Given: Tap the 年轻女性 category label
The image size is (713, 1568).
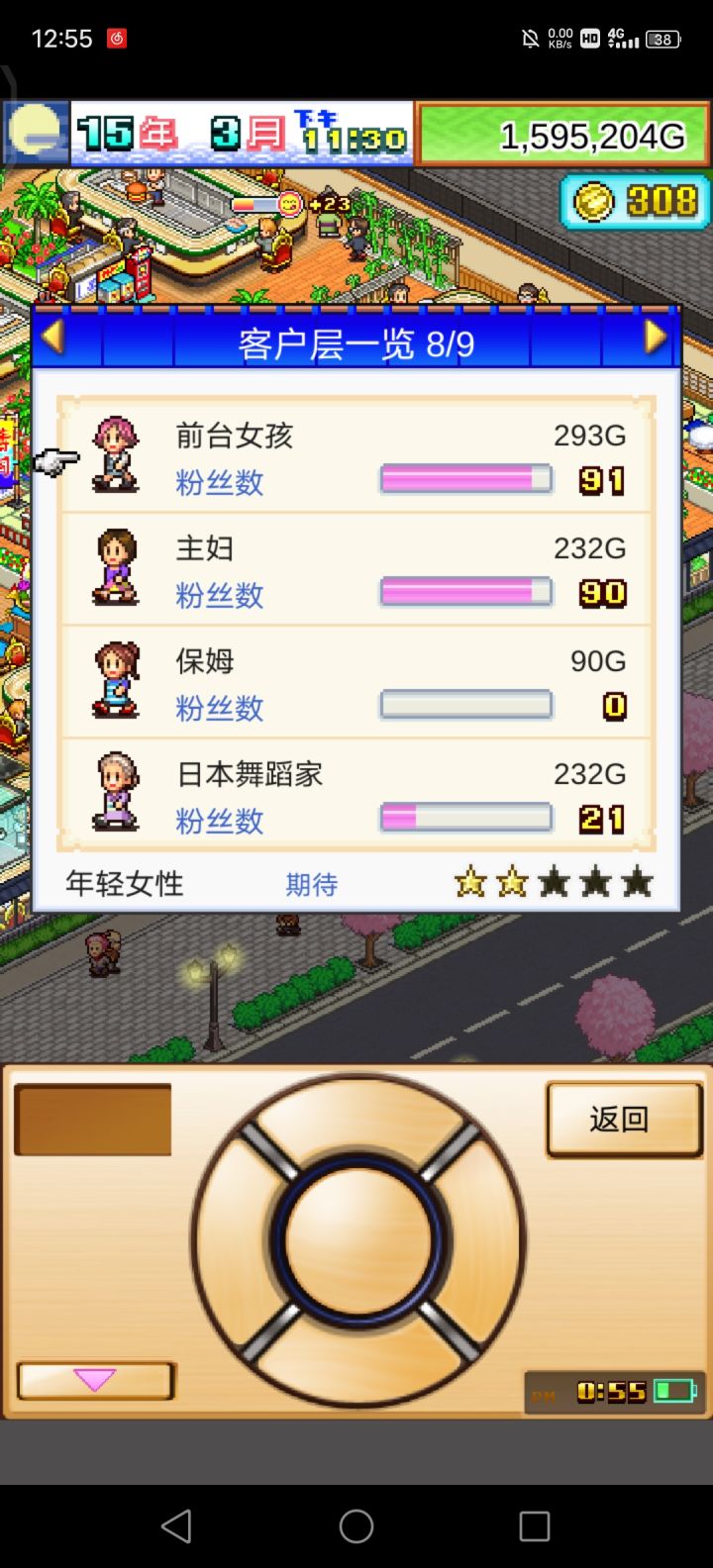Looking at the screenshot, I should pos(124,884).
